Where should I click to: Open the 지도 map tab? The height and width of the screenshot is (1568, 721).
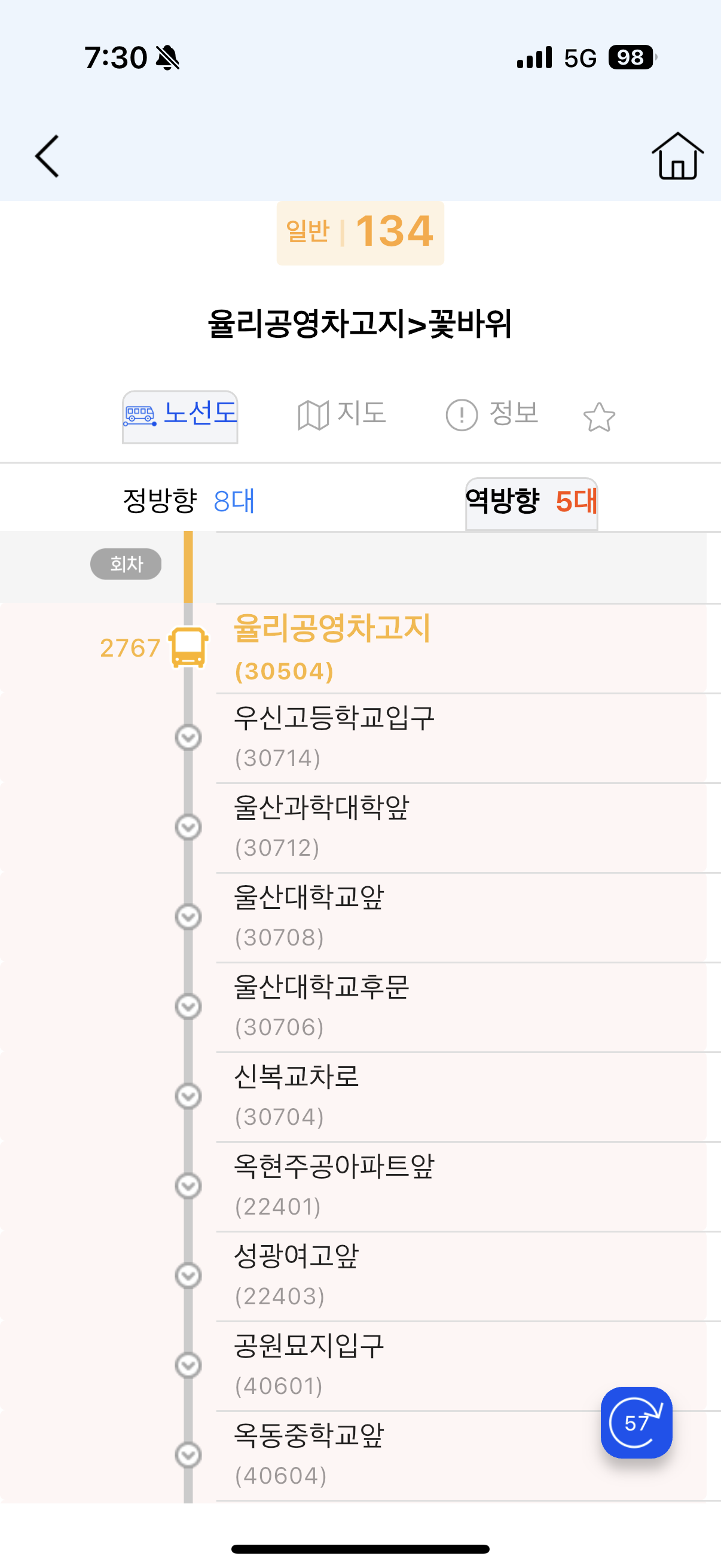342,415
